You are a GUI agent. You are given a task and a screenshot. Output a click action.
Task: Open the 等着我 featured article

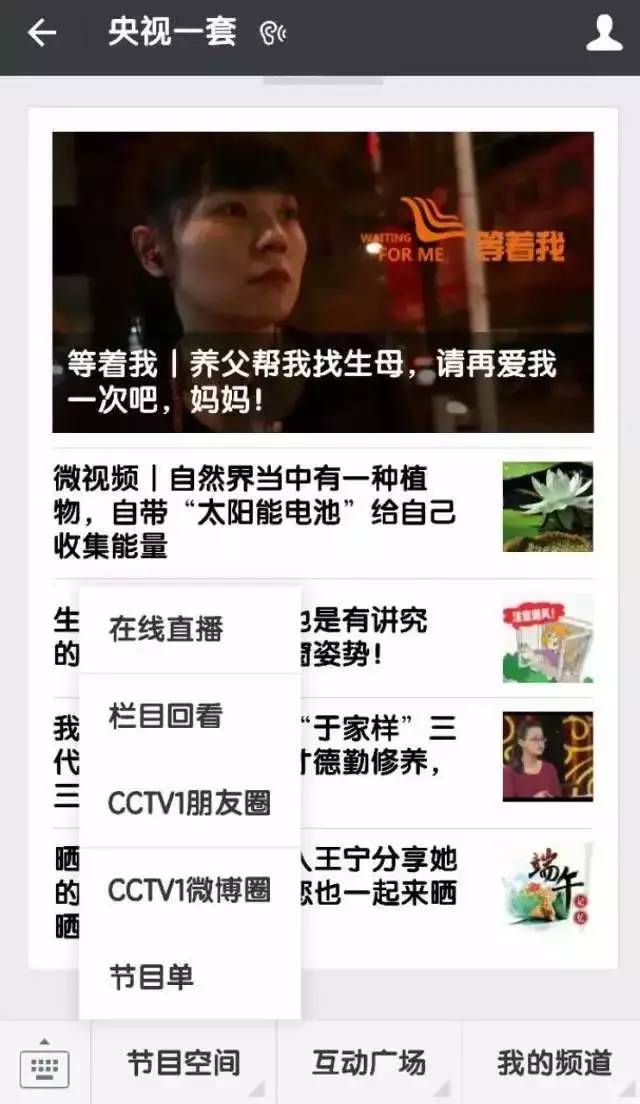coord(322,282)
